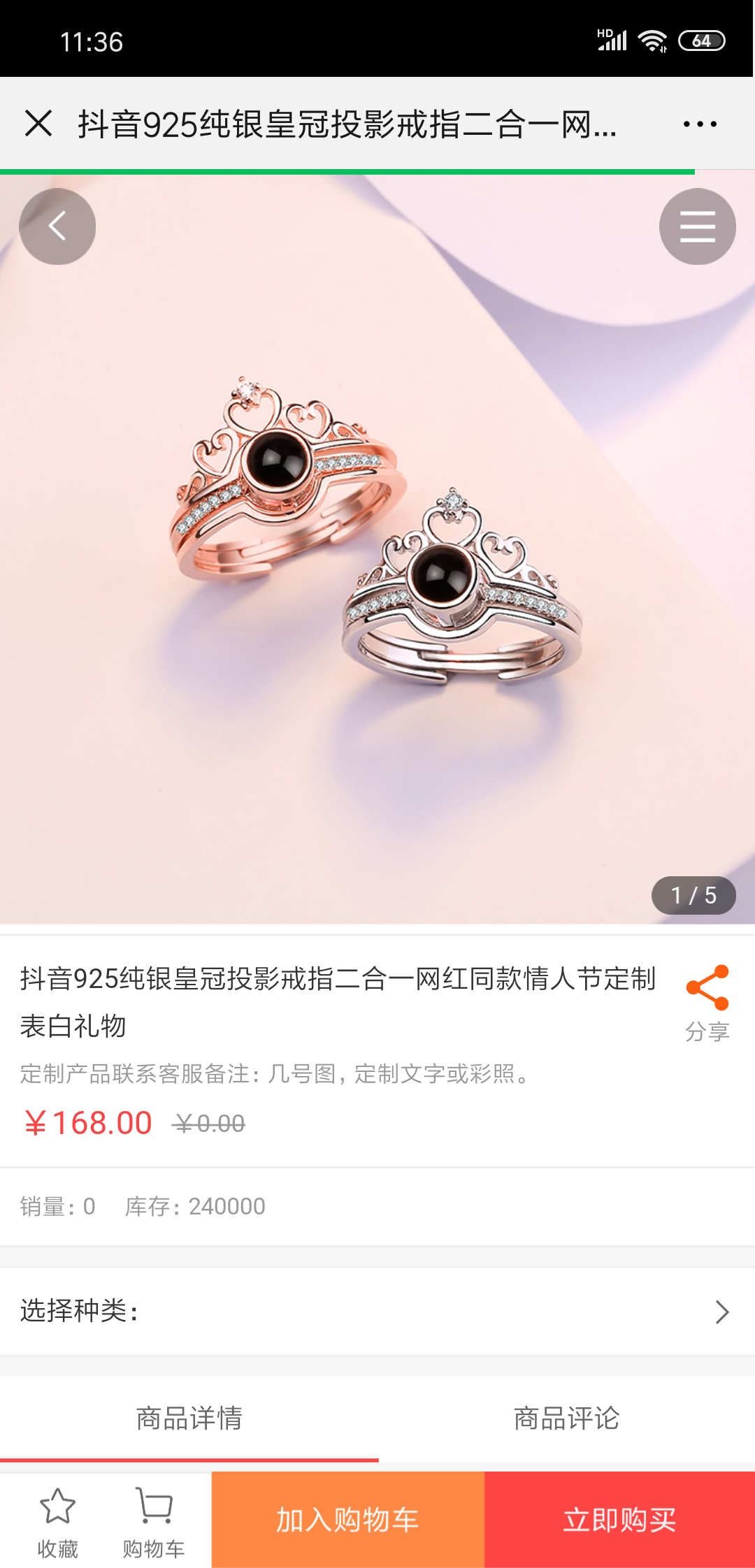Tap 加入购物车 to add to cart
Viewport: 755px width, 1568px height.
(x=347, y=1520)
